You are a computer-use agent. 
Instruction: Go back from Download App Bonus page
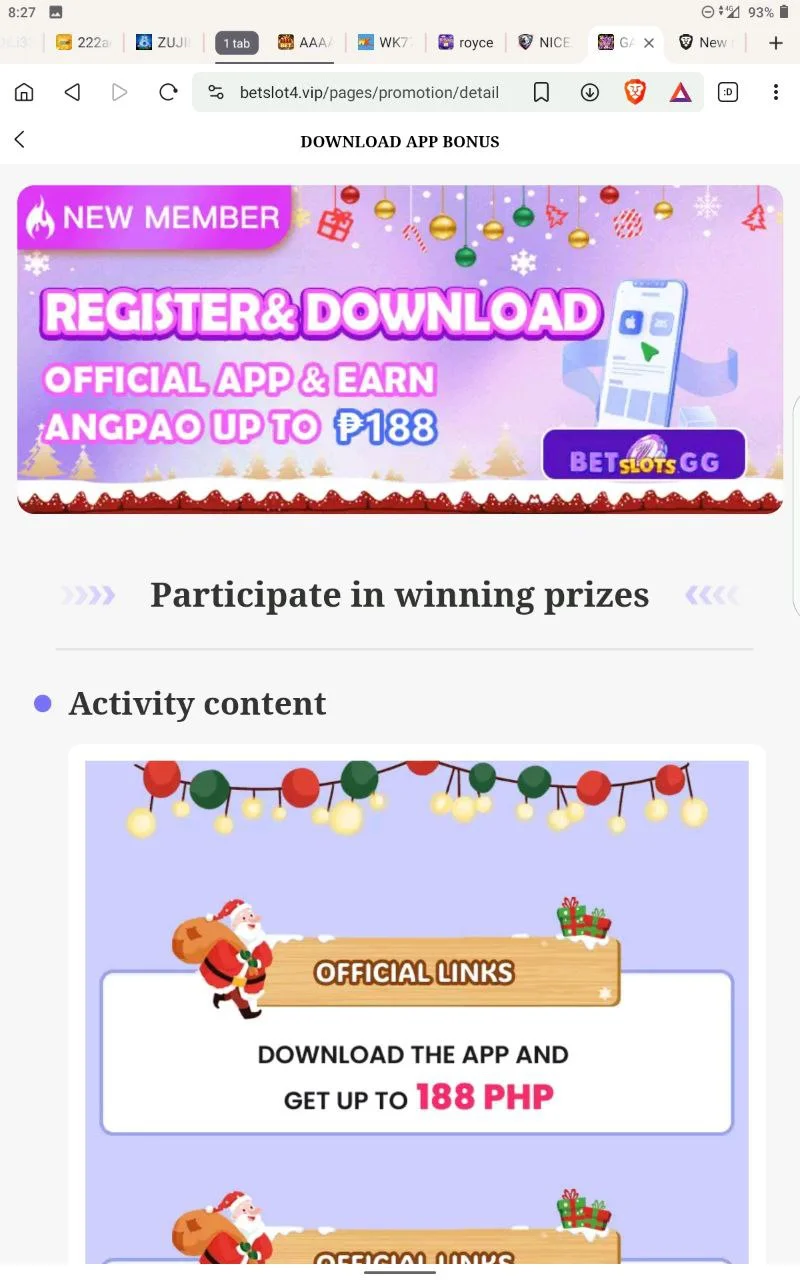(x=20, y=141)
